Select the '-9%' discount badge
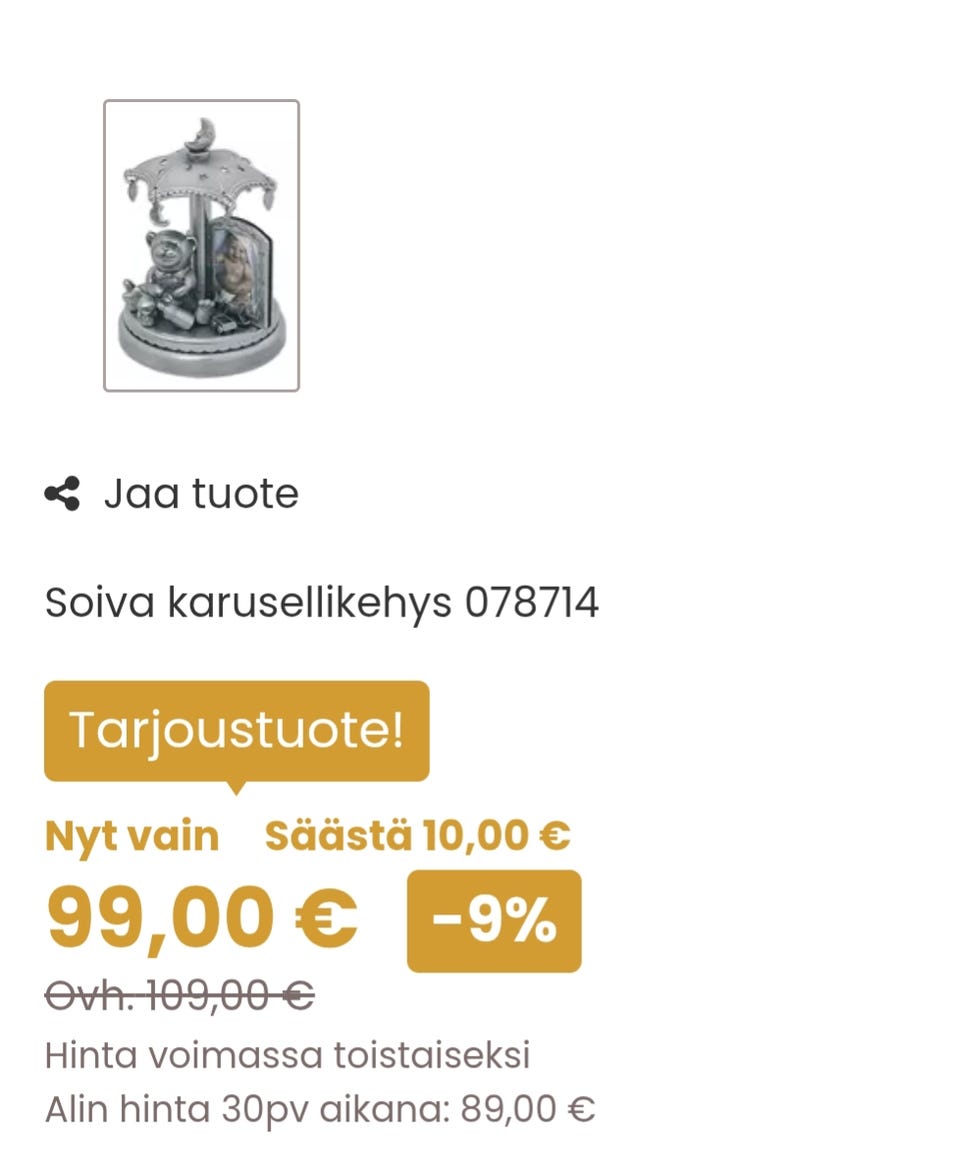The image size is (960, 1153). click(x=492, y=919)
